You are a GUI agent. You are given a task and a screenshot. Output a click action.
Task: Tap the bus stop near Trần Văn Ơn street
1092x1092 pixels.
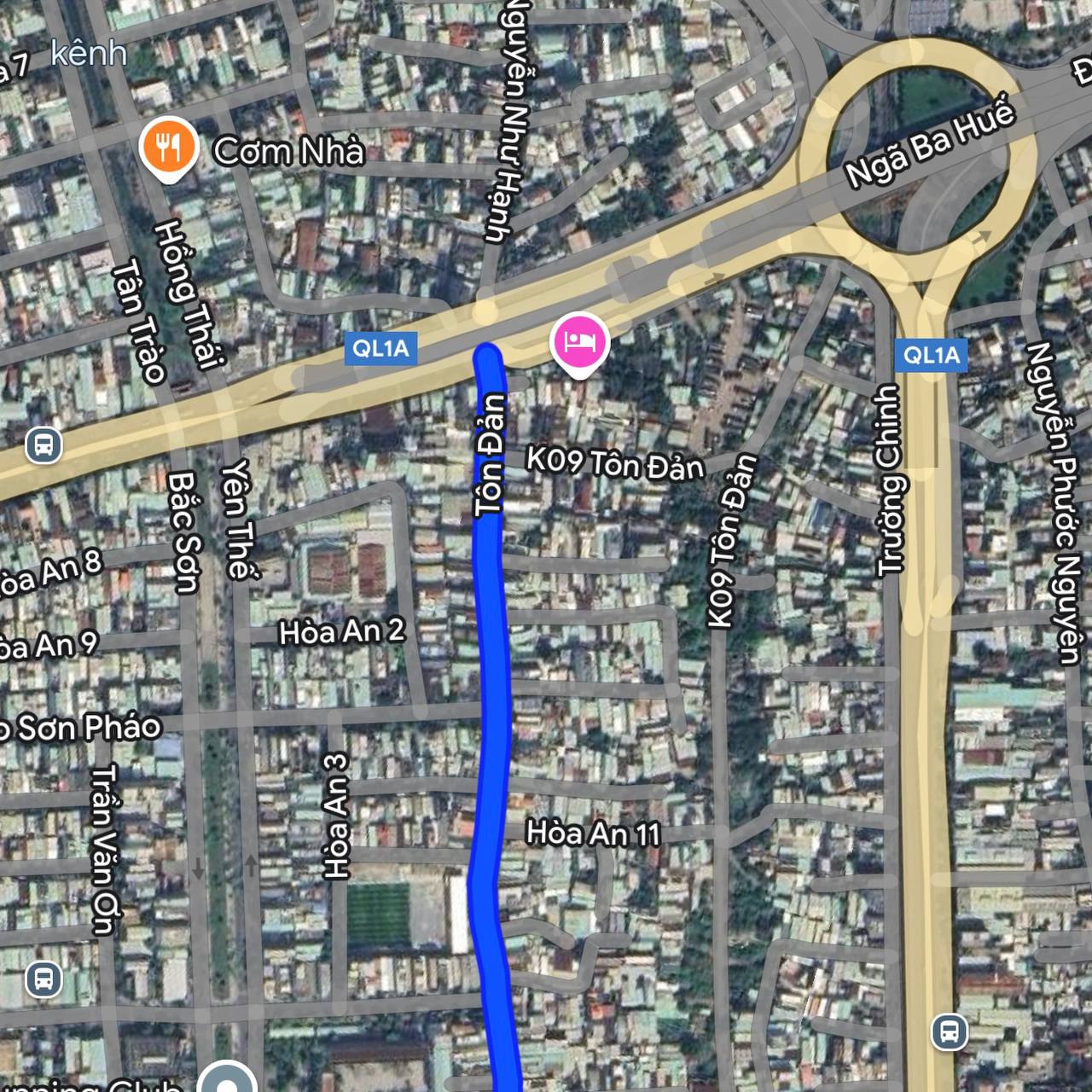click(44, 979)
